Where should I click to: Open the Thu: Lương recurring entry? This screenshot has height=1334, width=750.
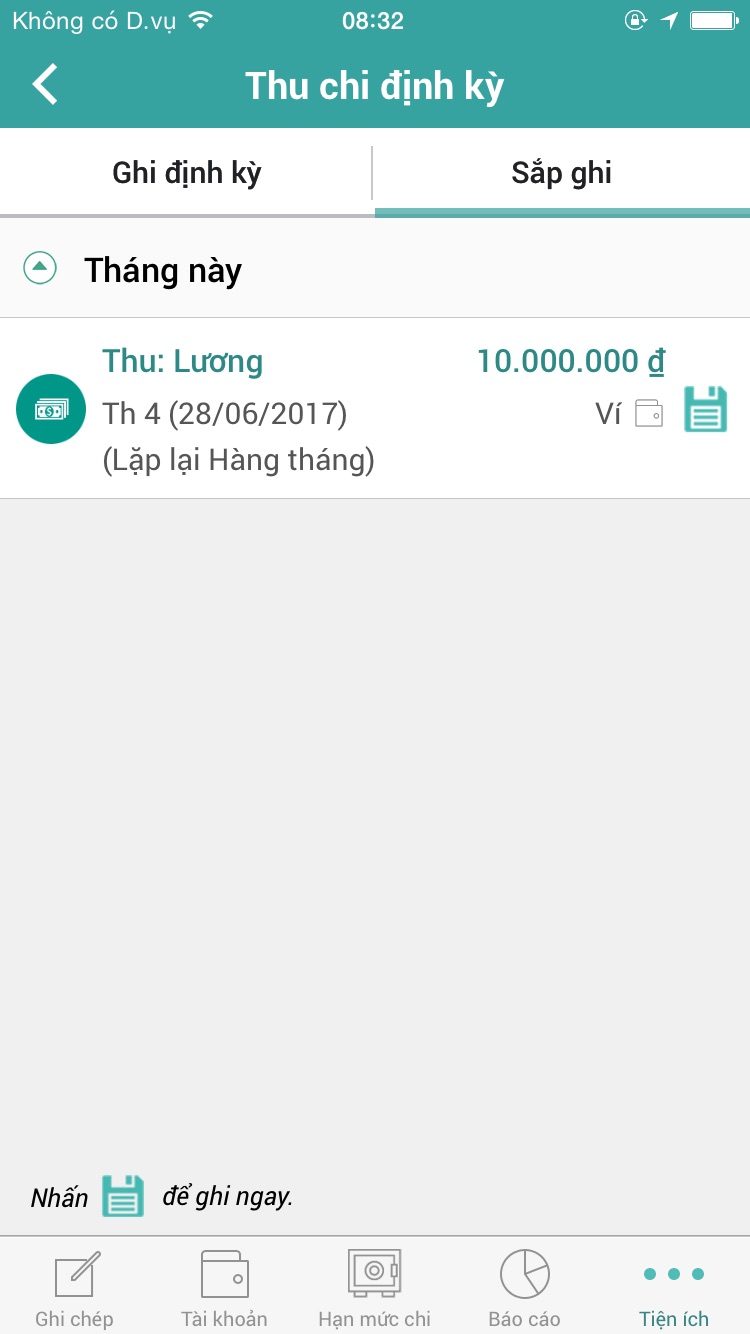click(375, 409)
